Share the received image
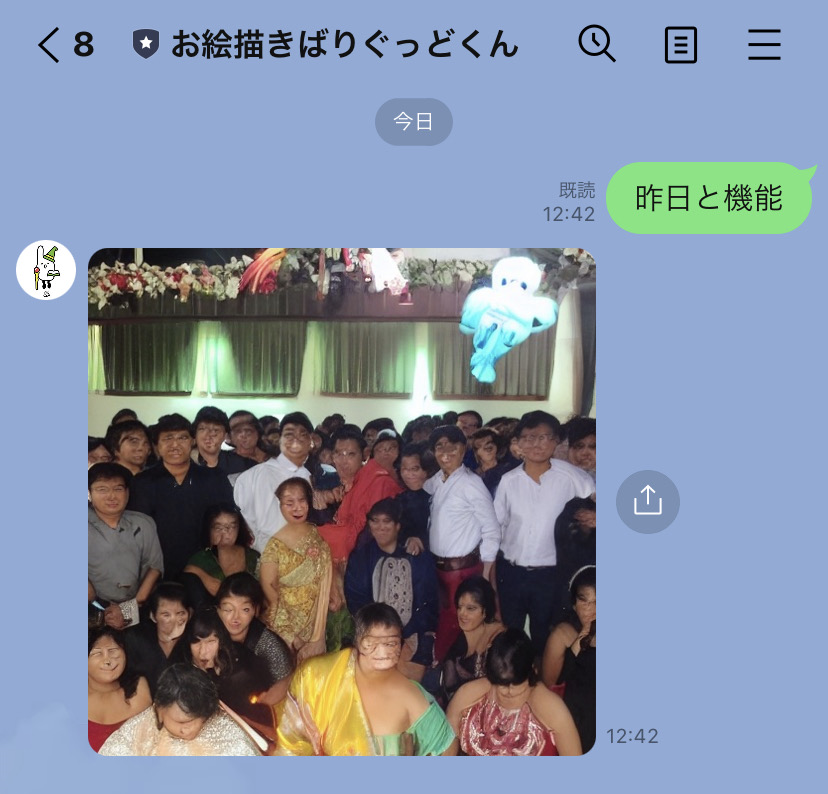This screenshot has width=828, height=794. pos(648,500)
